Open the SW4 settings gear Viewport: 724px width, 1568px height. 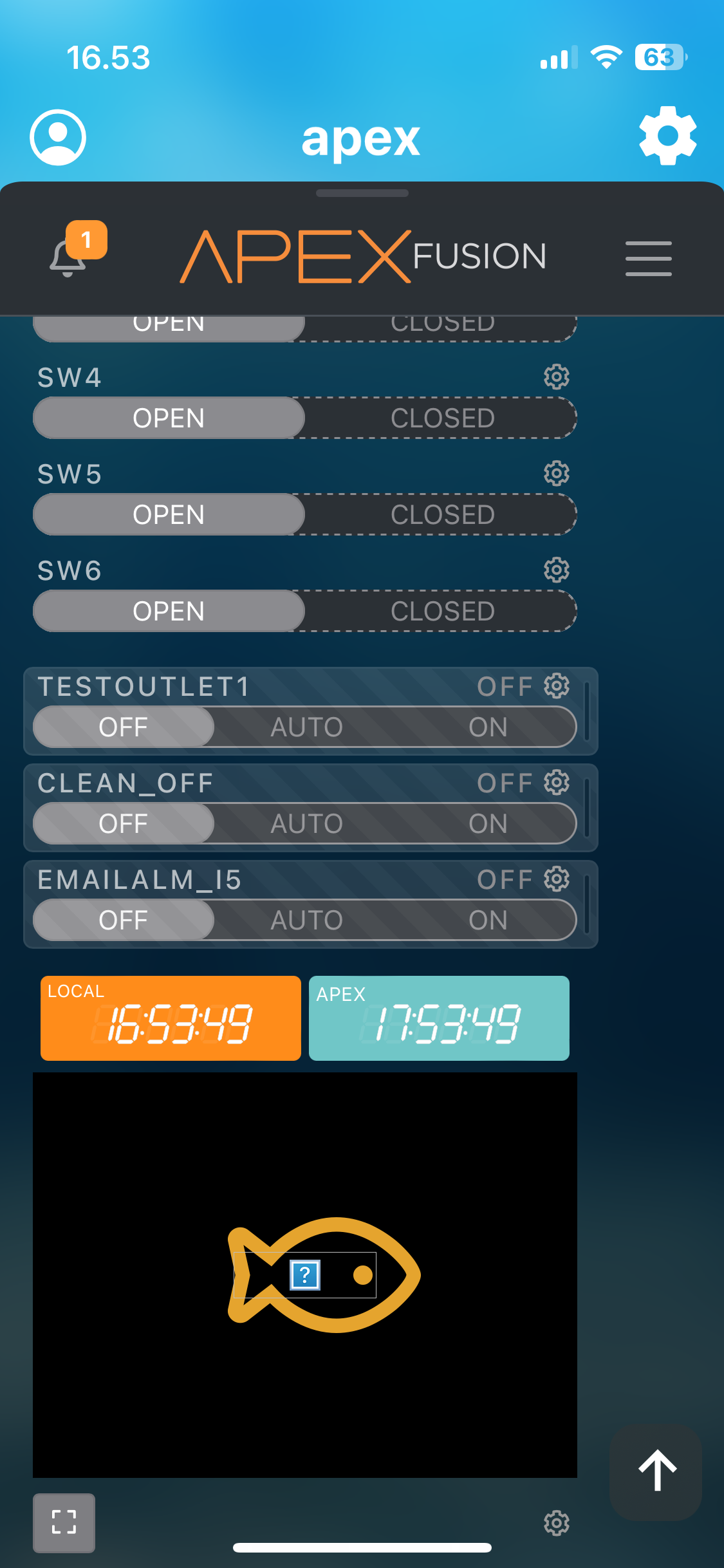point(556,377)
